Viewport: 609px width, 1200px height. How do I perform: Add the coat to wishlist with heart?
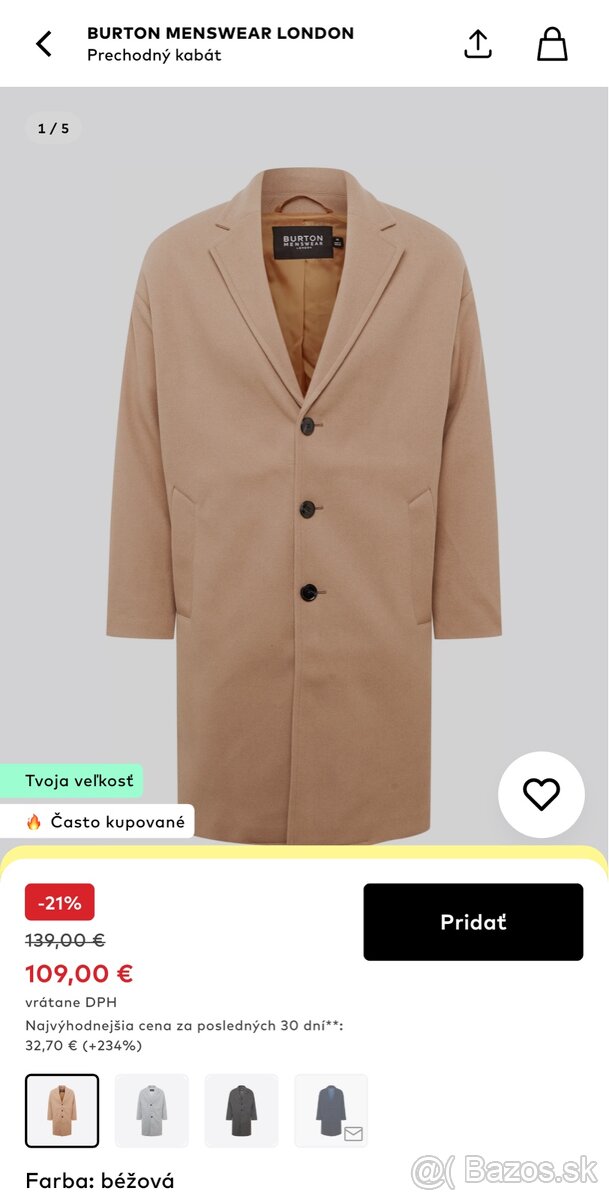(x=541, y=795)
